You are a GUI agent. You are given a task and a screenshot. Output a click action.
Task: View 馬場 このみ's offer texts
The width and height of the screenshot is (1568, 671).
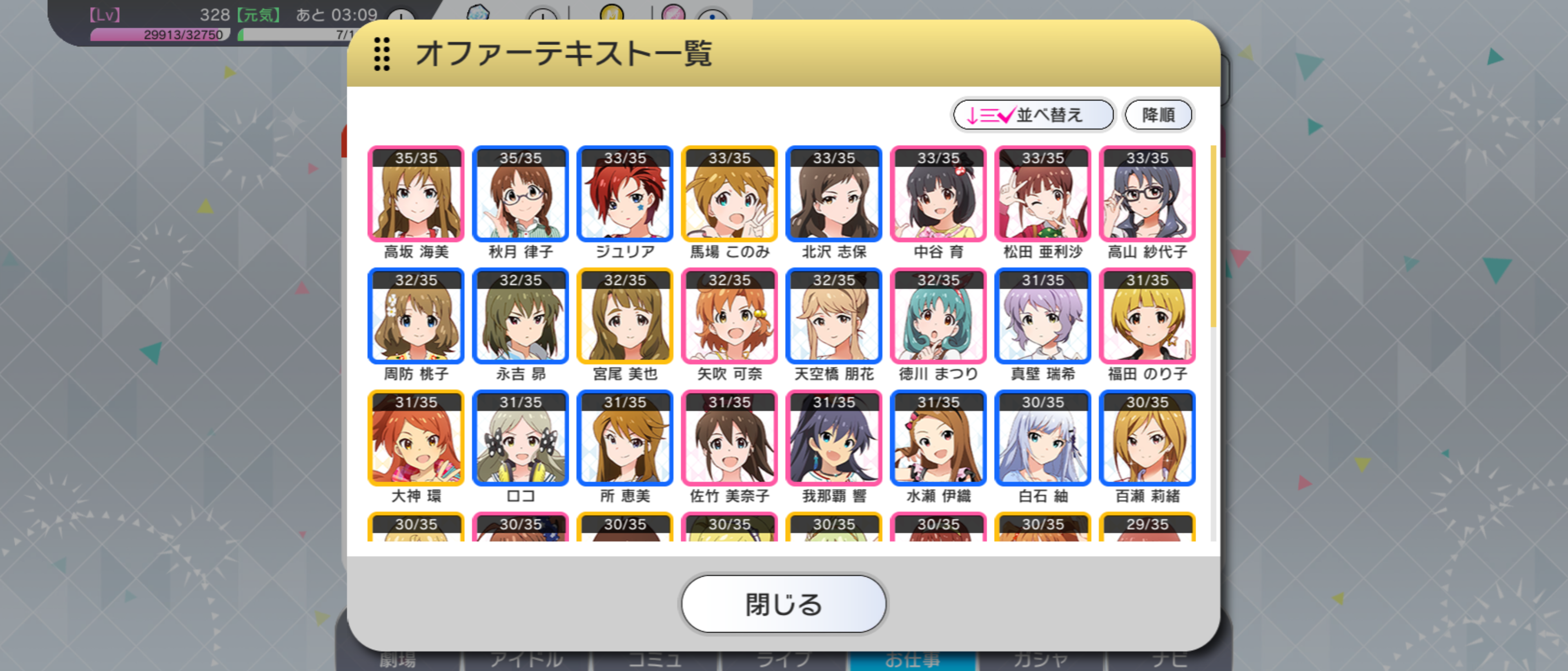[729, 195]
